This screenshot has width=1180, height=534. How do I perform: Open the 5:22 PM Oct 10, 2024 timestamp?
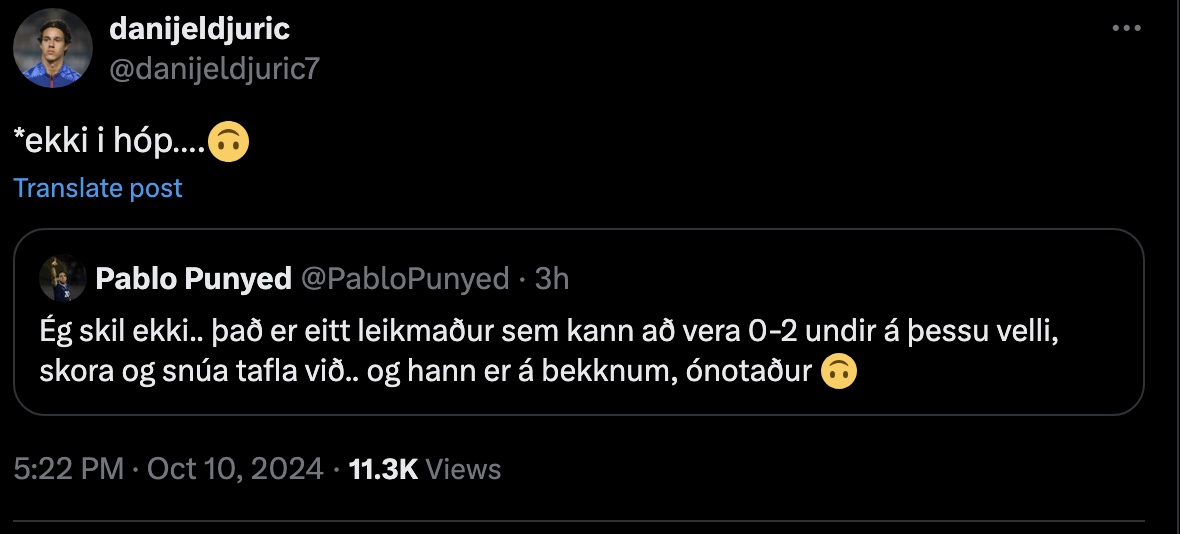(169, 469)
